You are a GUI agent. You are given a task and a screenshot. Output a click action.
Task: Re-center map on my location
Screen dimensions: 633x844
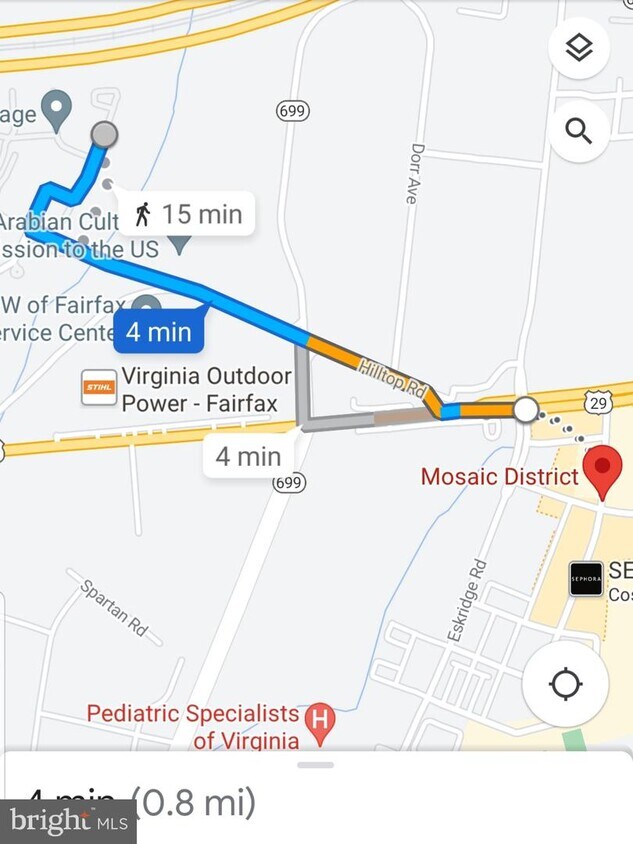(566, 685)
